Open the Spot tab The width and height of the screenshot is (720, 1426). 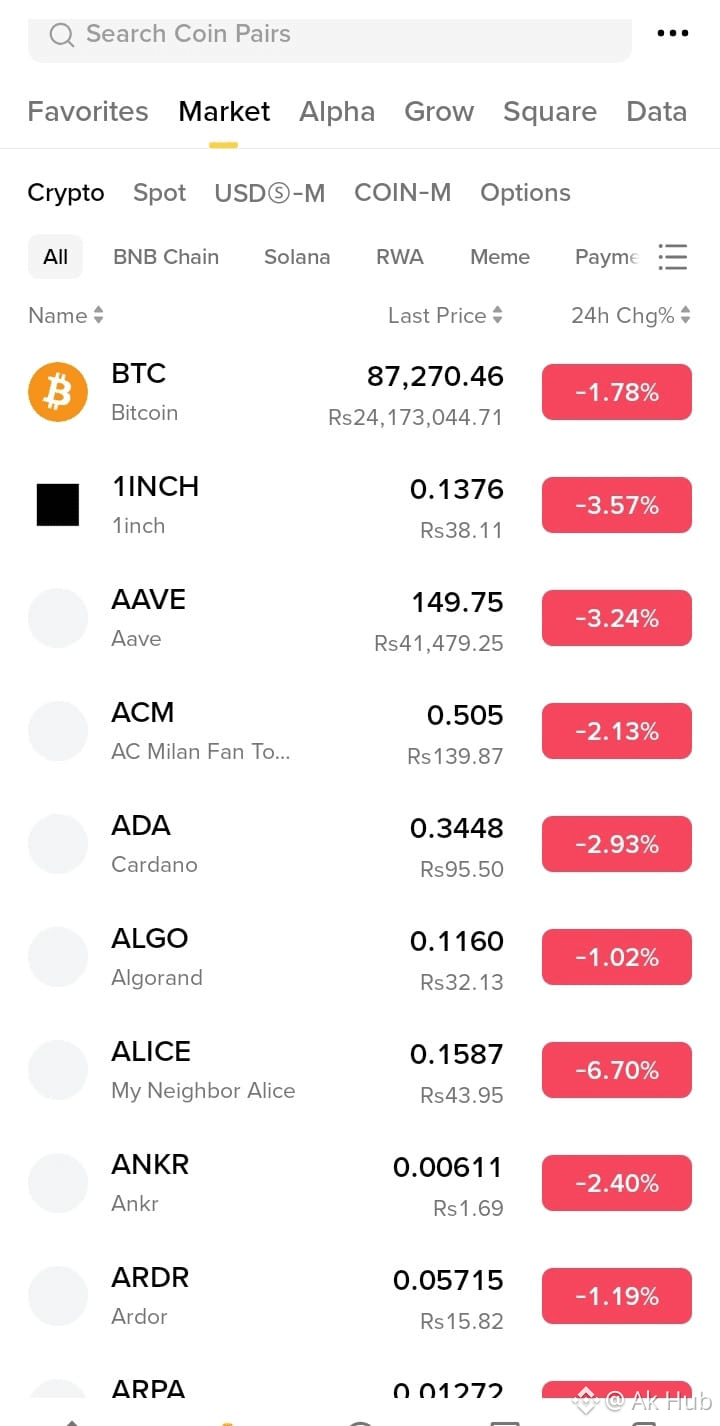(159, 192)
